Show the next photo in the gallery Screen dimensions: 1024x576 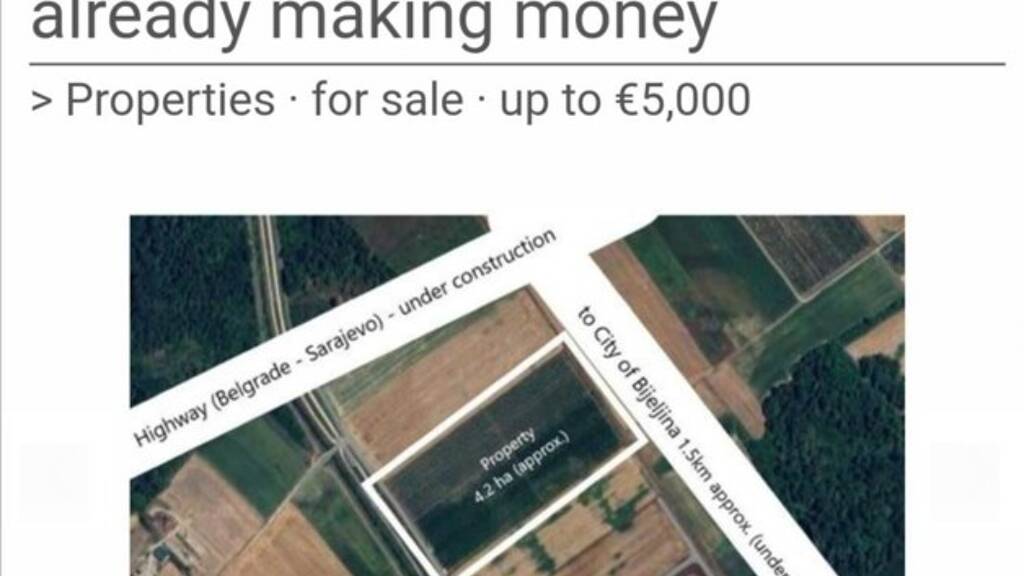[965, 481]
